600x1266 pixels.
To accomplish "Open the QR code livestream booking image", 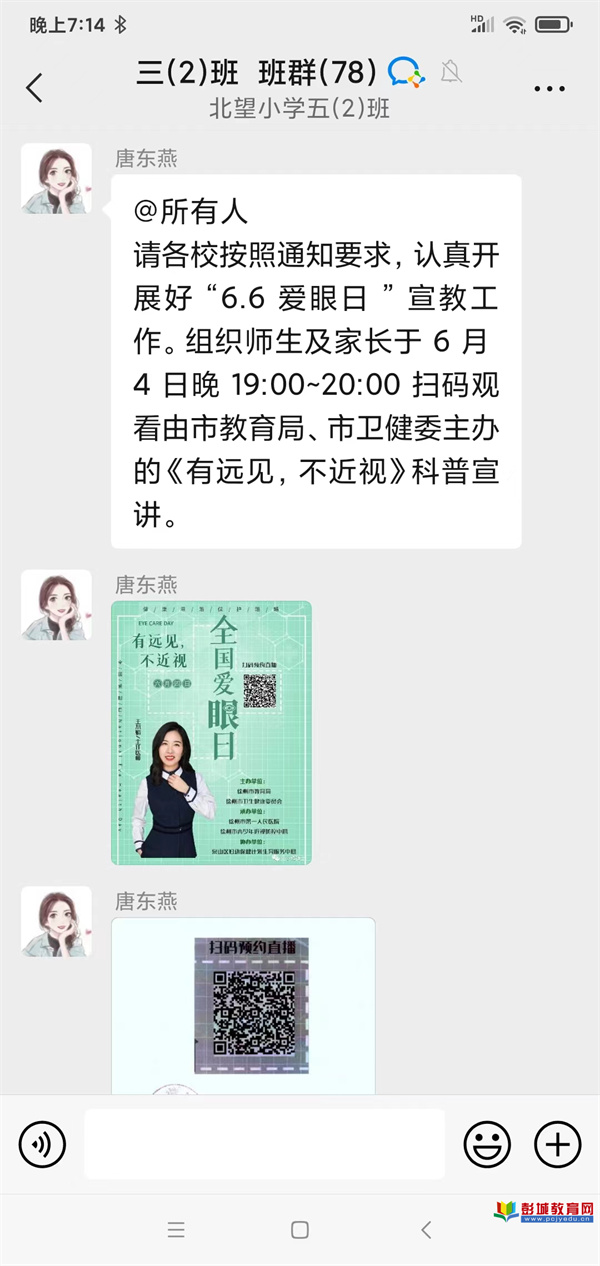I will point(243,1005).
